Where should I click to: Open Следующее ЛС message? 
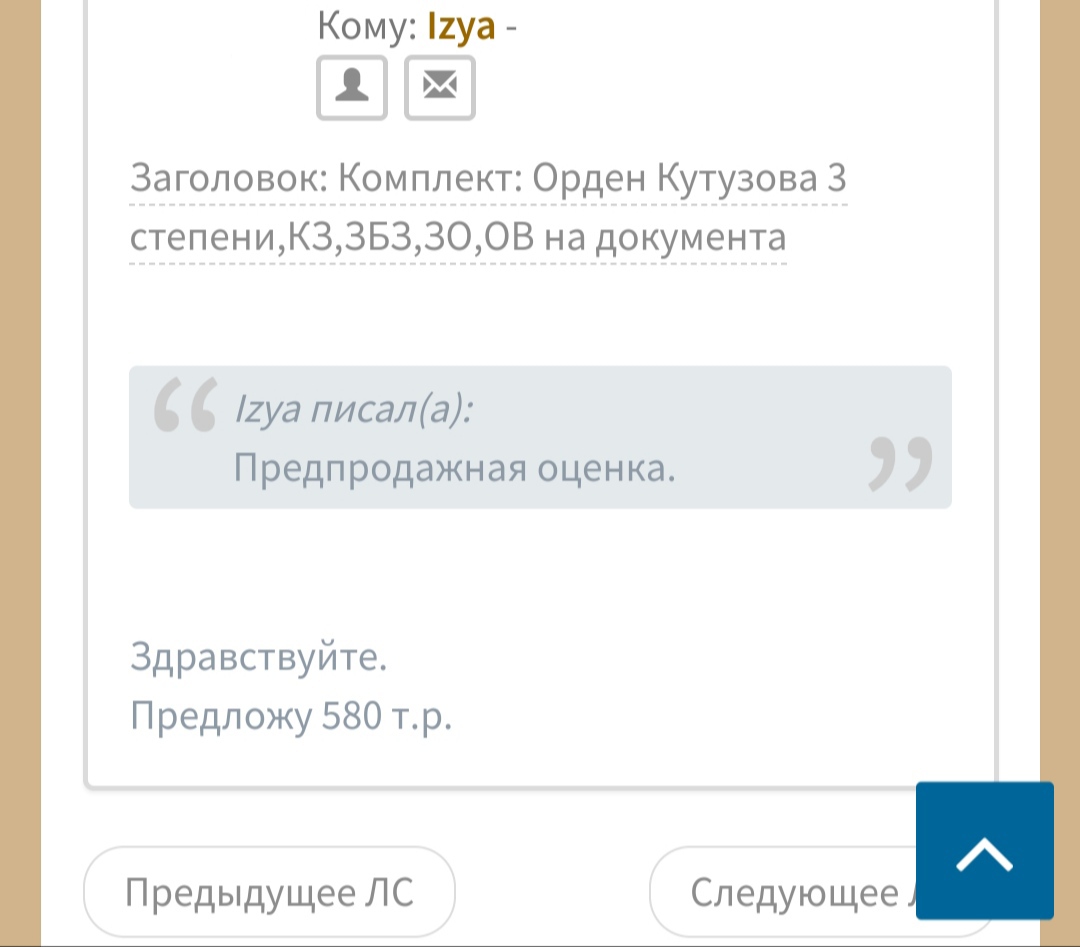pos(790,892)
